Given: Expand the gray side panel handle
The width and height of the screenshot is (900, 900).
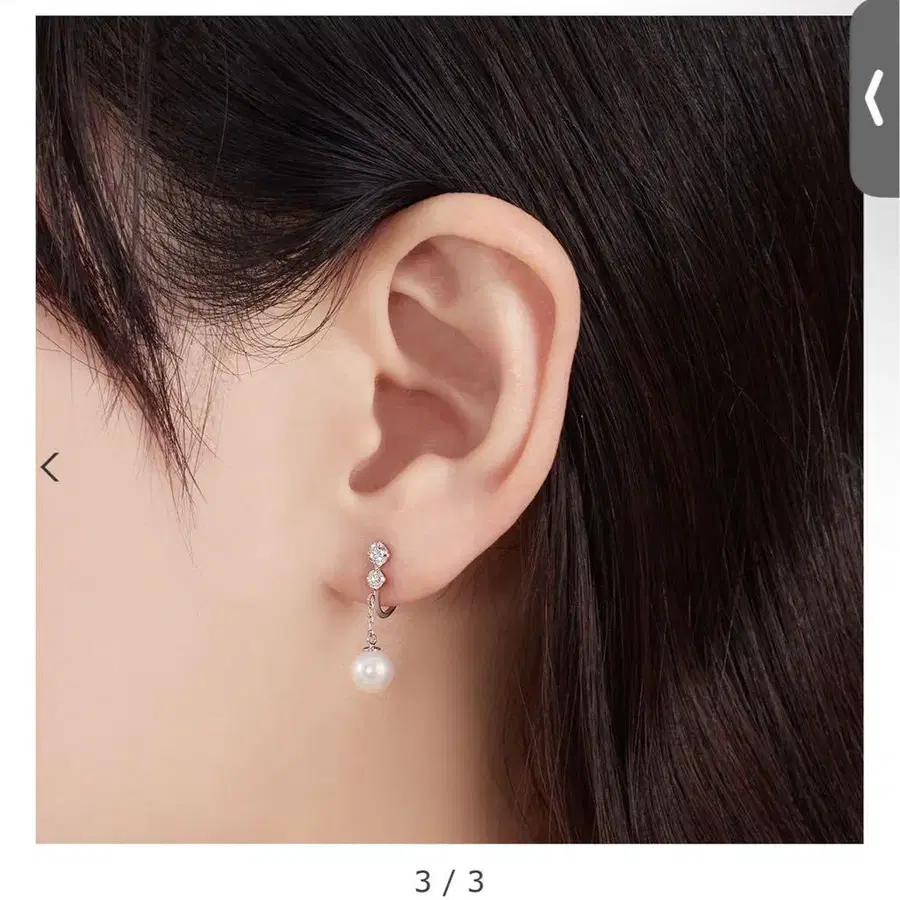Looking at the screenshot, I should pyautogui.click(x=875, y=98).
